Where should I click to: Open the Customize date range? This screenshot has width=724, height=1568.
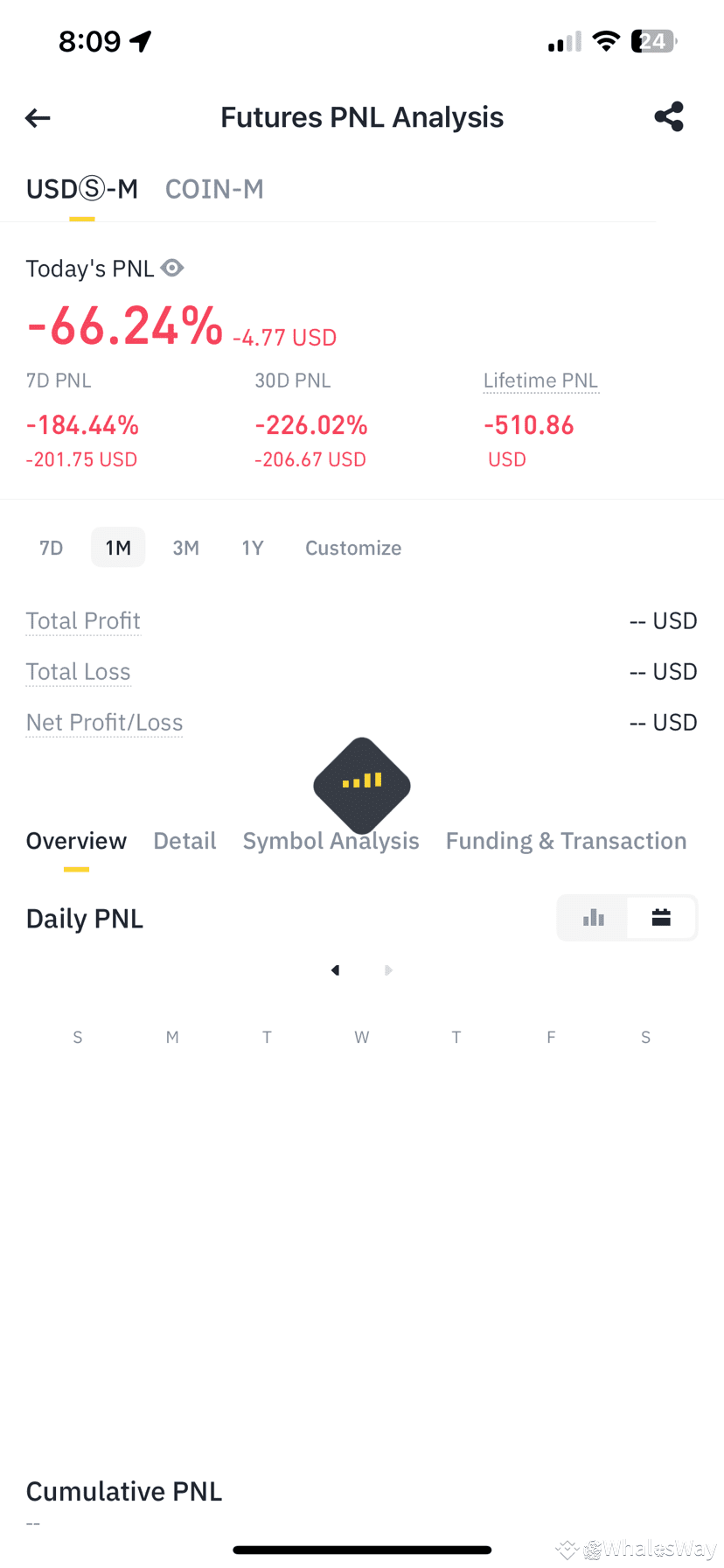point(353,548)
